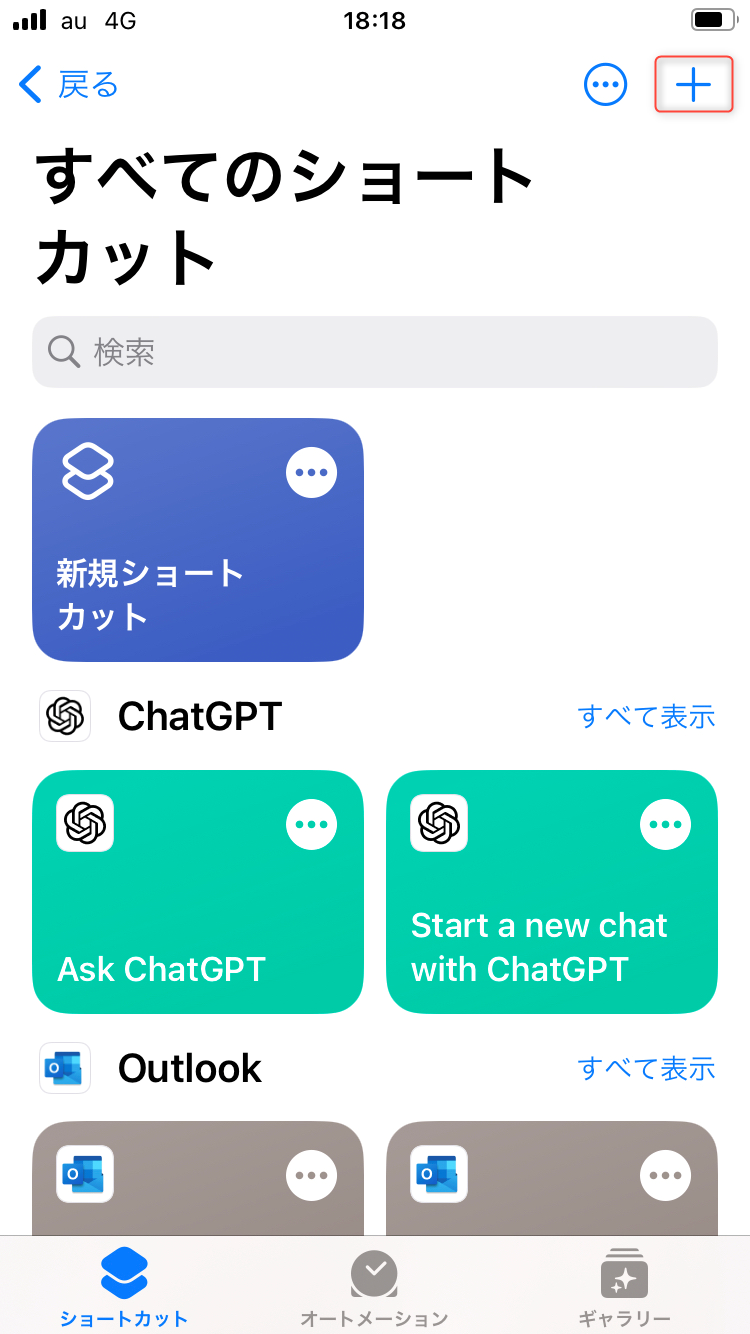Switch to the オートメーション tab

pos(375,1288)
